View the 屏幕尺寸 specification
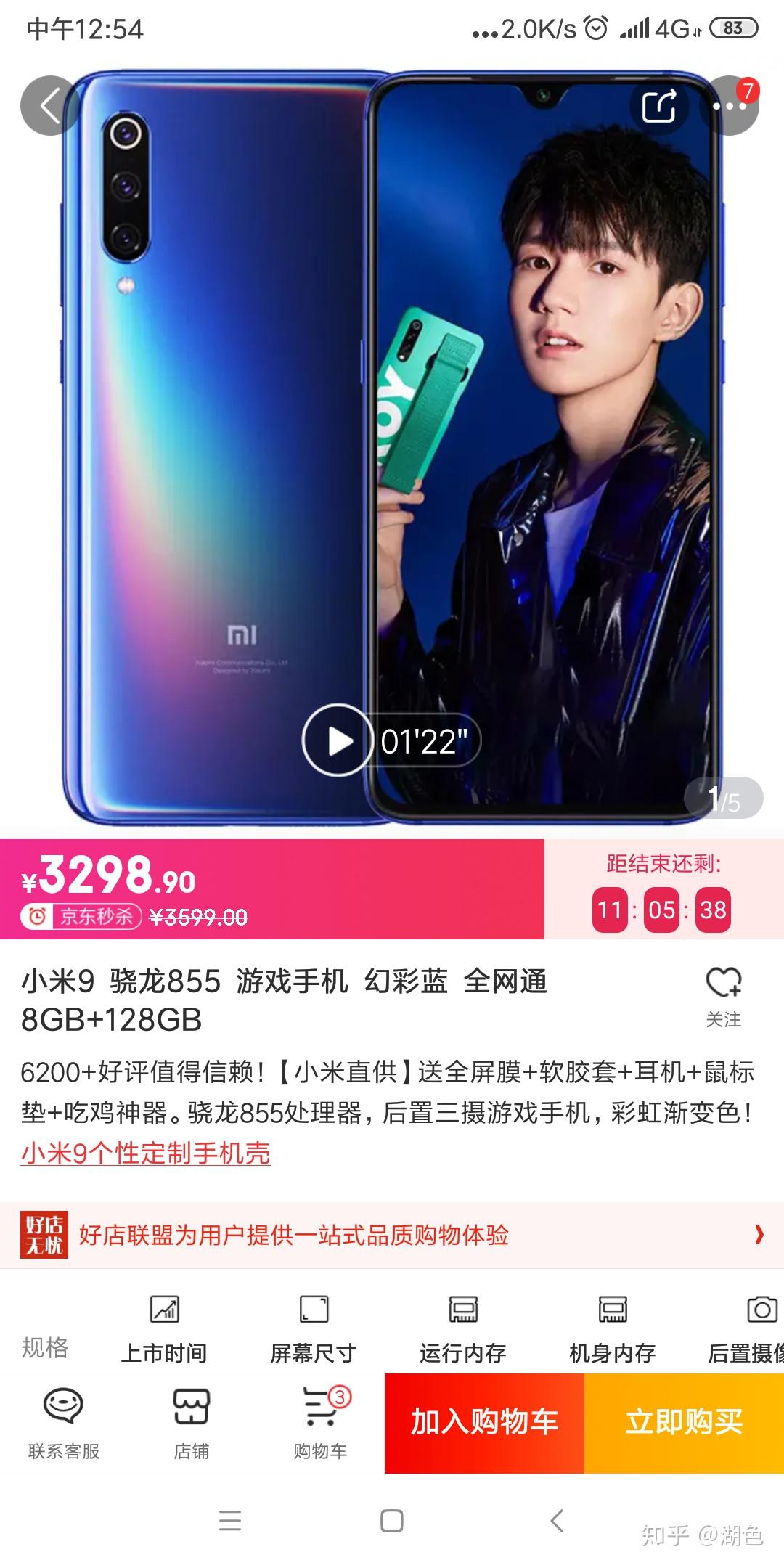This screenshot has width=784, height=1568. 314,1329
